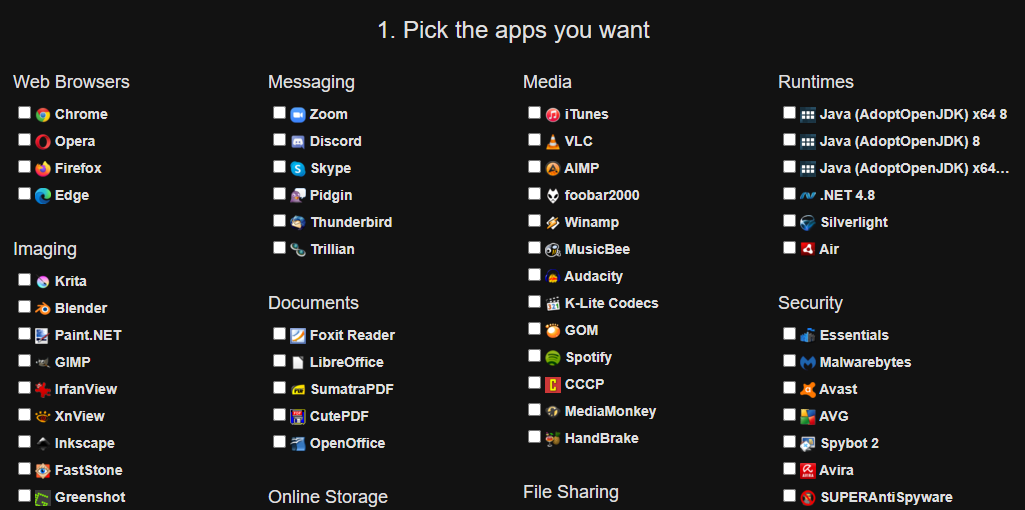Check the Discord checkbox
Screen dimensions: 1025x510
(x=279, y=140)
